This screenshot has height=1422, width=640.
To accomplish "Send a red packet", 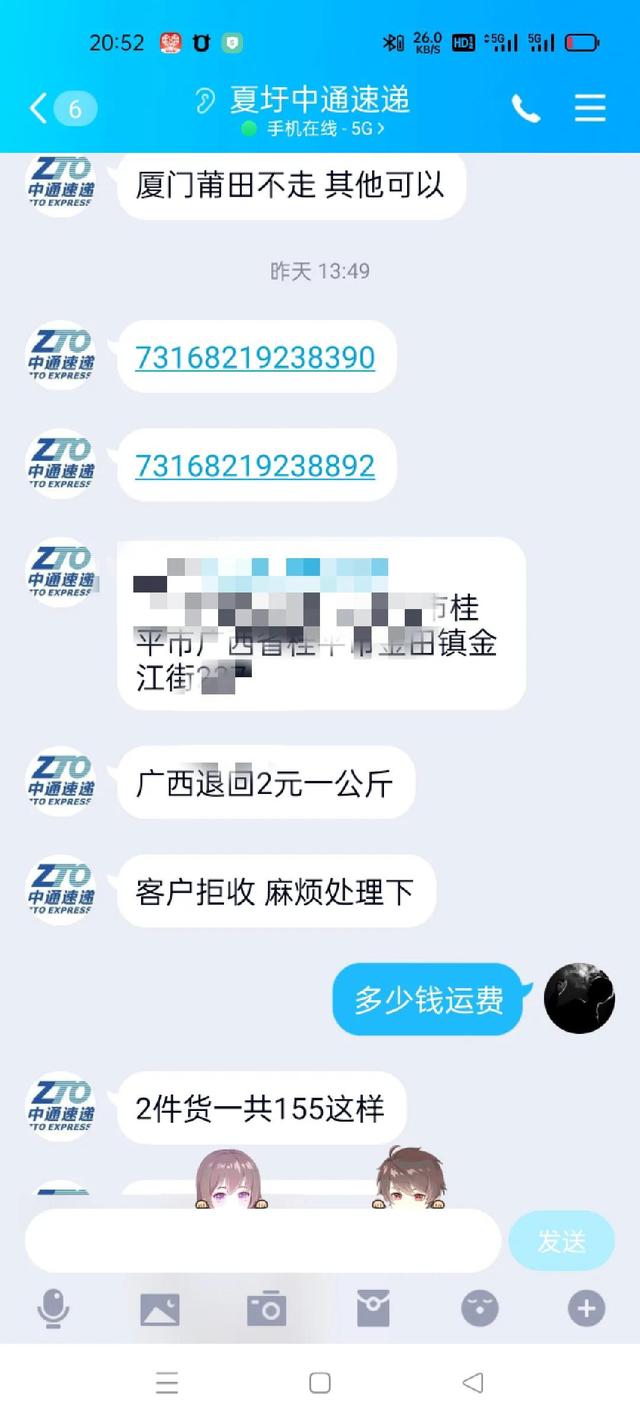I will coord(373,1308).
